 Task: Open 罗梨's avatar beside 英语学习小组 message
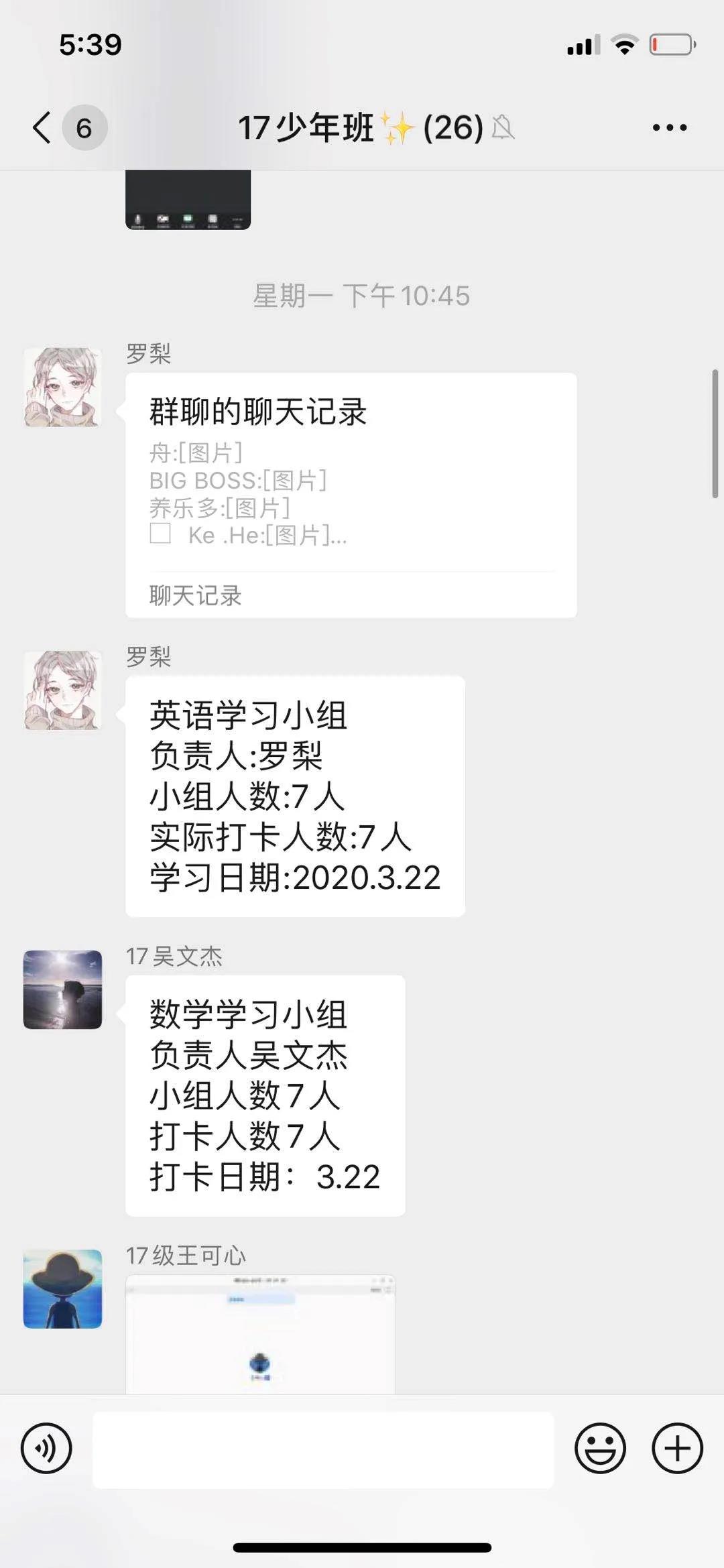[63, 690]
